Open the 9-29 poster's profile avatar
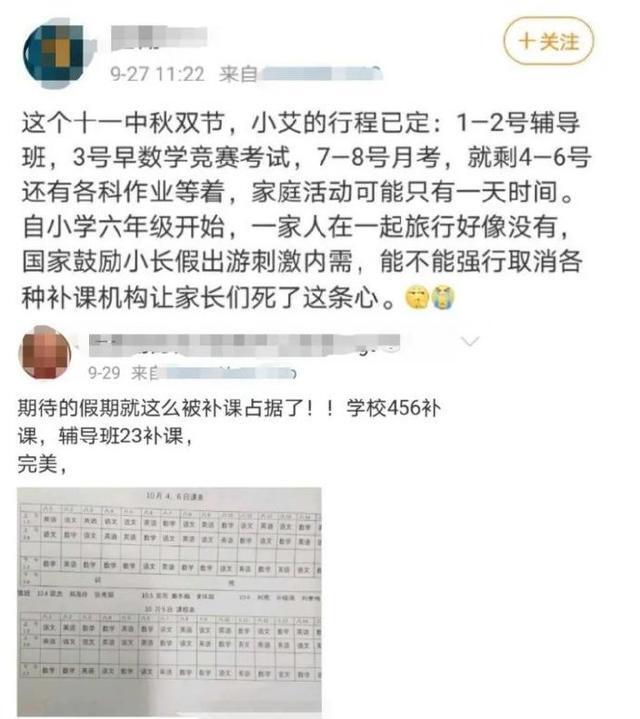 click(x=46, y=356)
